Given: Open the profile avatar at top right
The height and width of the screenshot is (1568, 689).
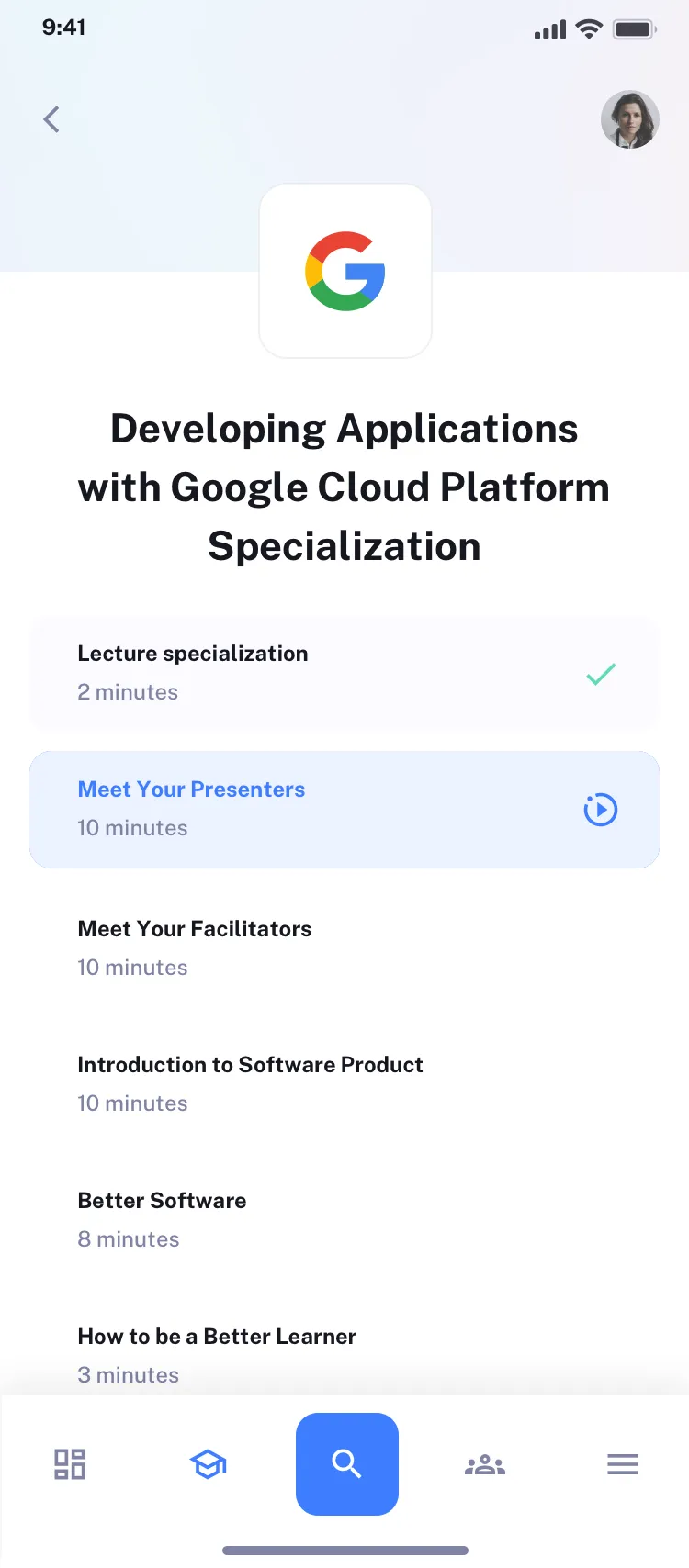Looking at the screenshot, I should (630, 119).
